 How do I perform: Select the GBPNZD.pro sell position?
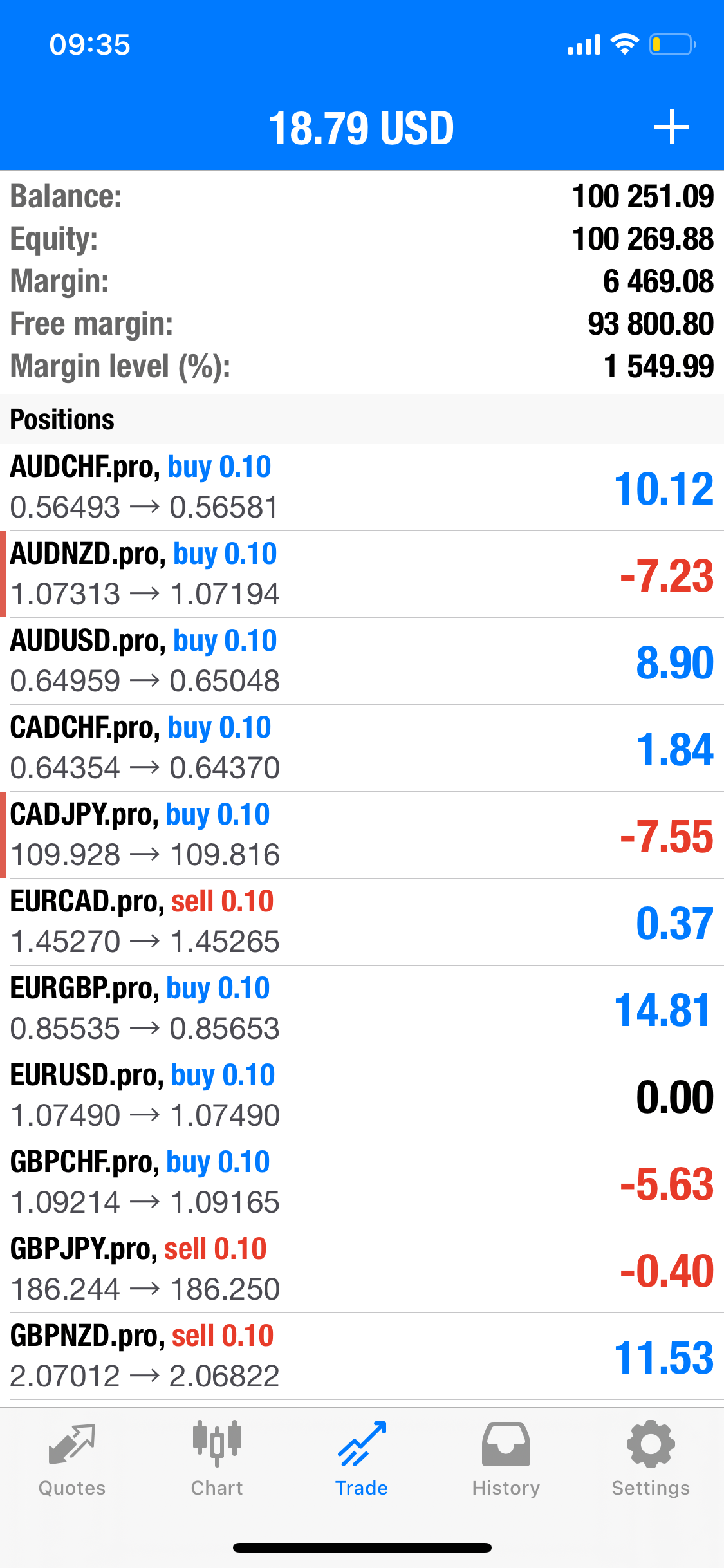362,1356
